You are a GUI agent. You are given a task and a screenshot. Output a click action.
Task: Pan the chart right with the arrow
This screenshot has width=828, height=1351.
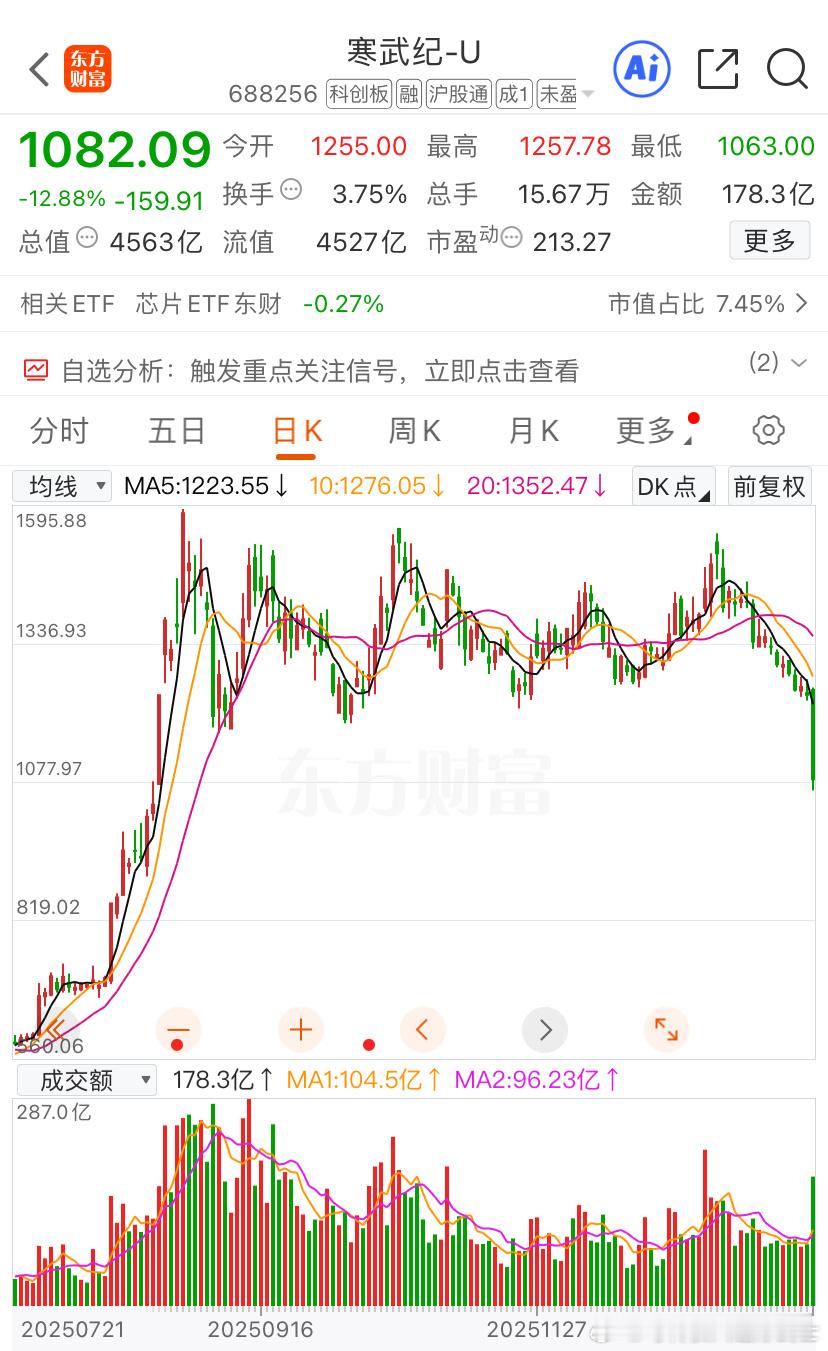(544, 1029)
